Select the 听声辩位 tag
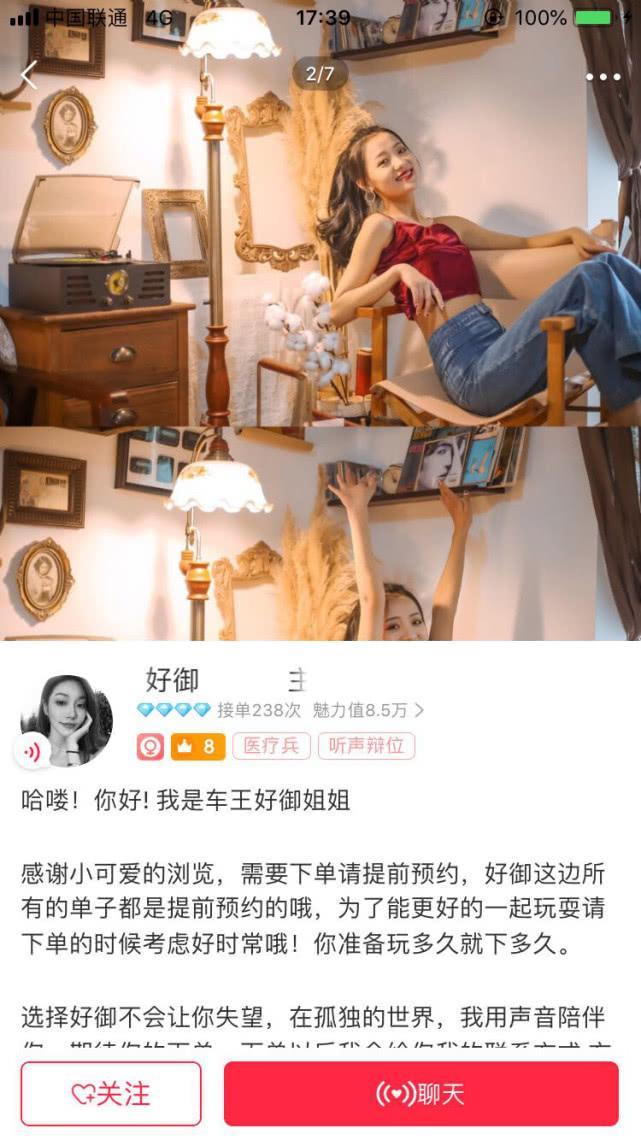The width and height of the screenshot is (641, 1140). 366,746
